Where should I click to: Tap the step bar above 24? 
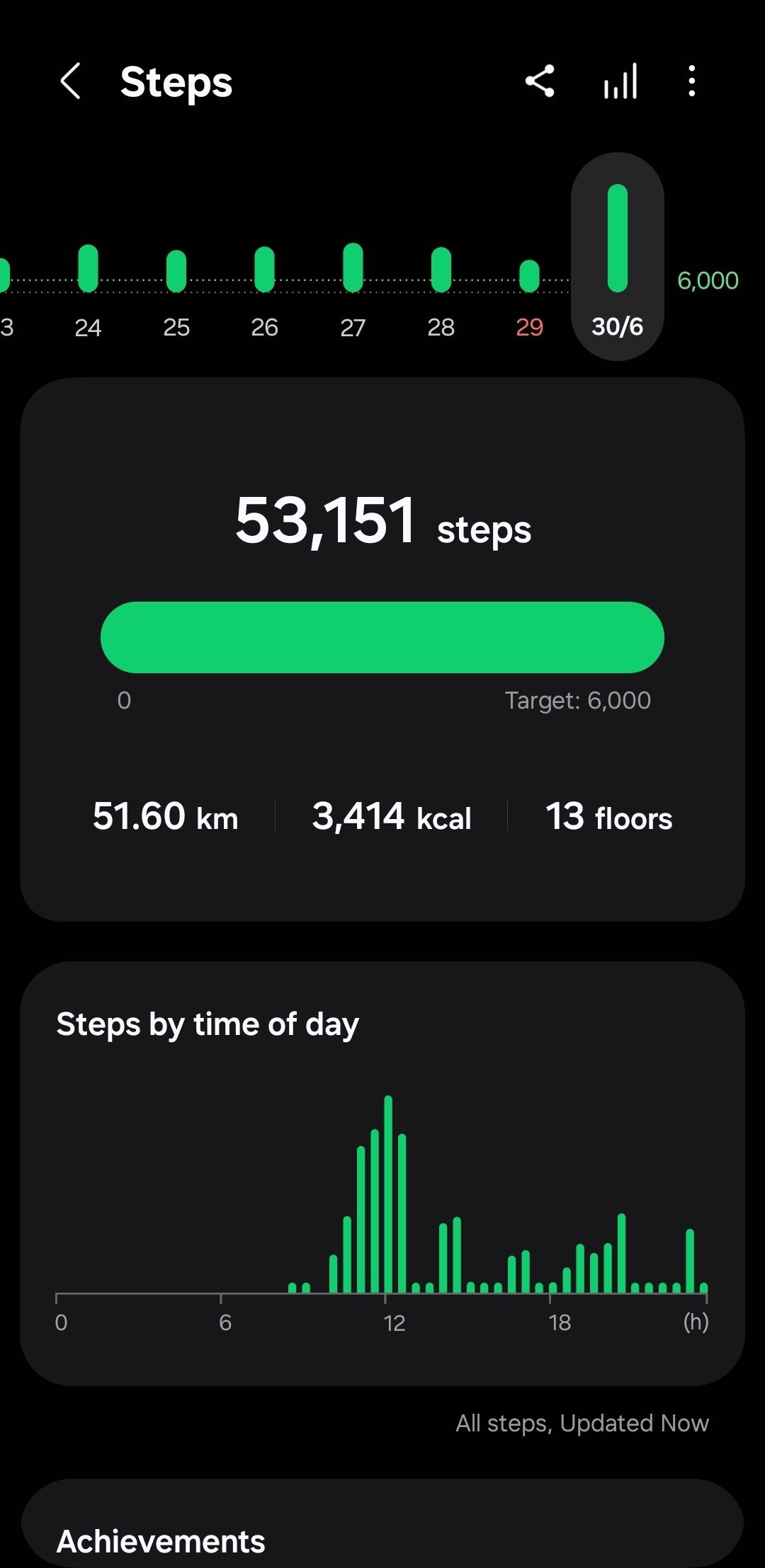[x=88, y=268]
